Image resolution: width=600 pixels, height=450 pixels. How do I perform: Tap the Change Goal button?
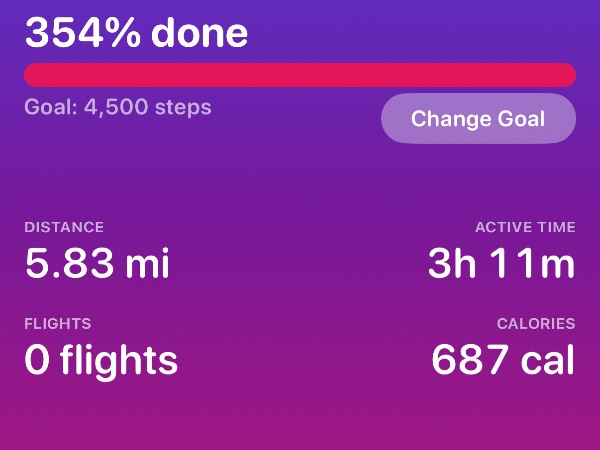(478, 119)
